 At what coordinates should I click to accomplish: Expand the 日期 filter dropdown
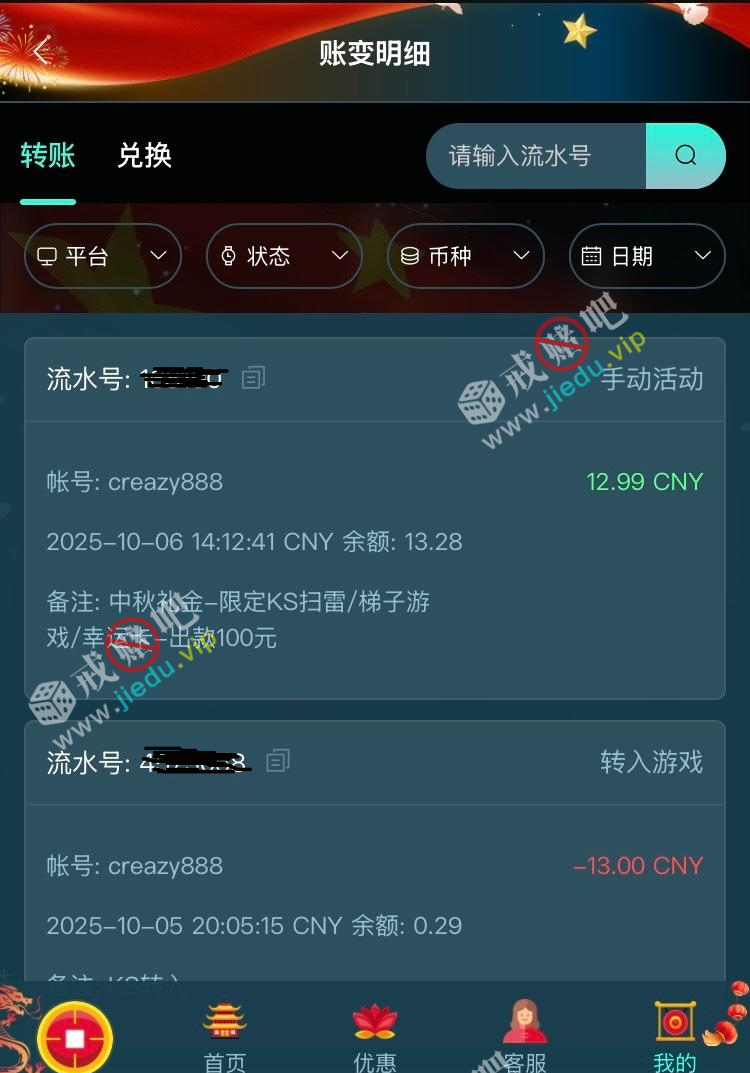(647, 257)
